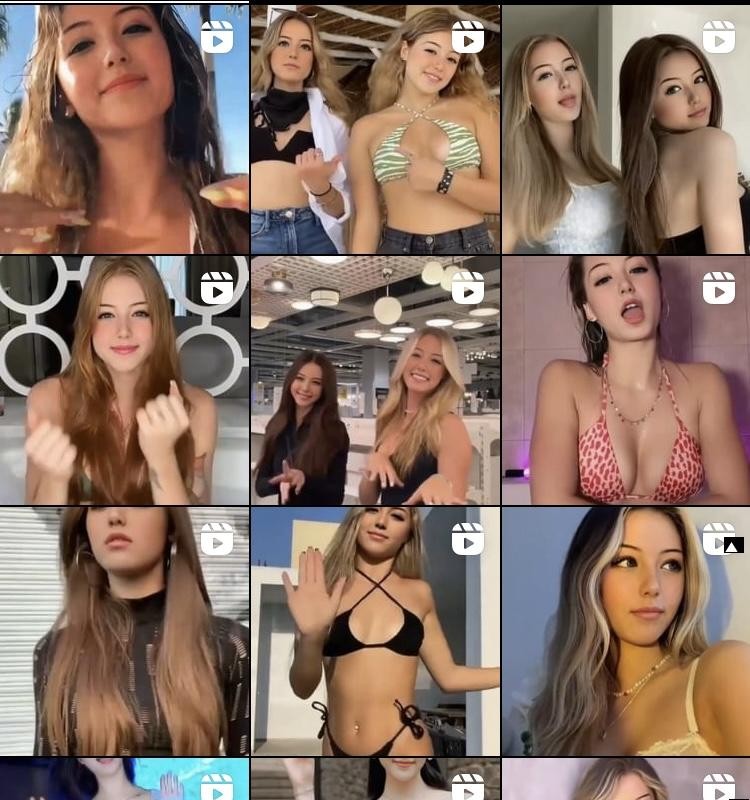
Task: Open the reel filmed in the store with lamps
Action: click(375, 380)
